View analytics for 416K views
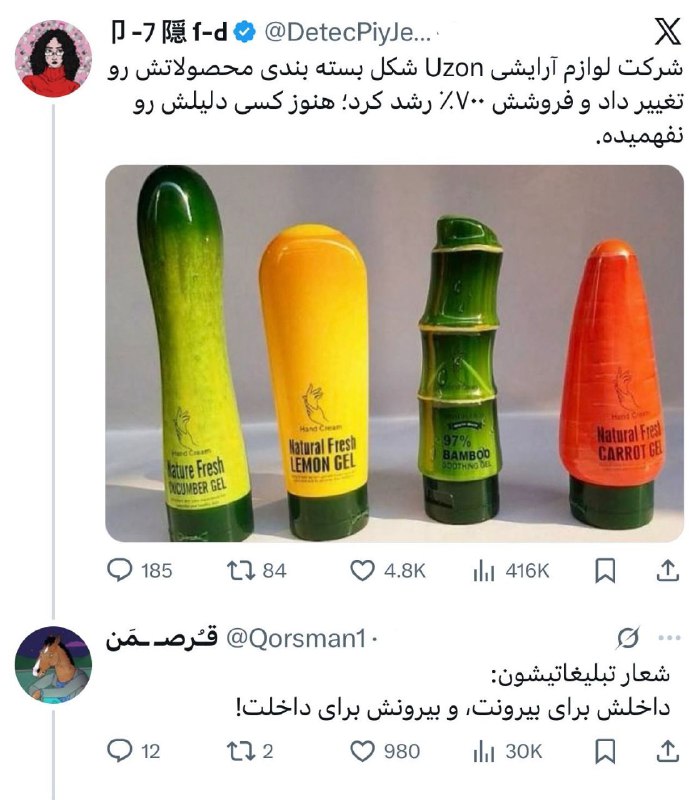This screenshot has height=800, width=699. (x=483, y=570)
